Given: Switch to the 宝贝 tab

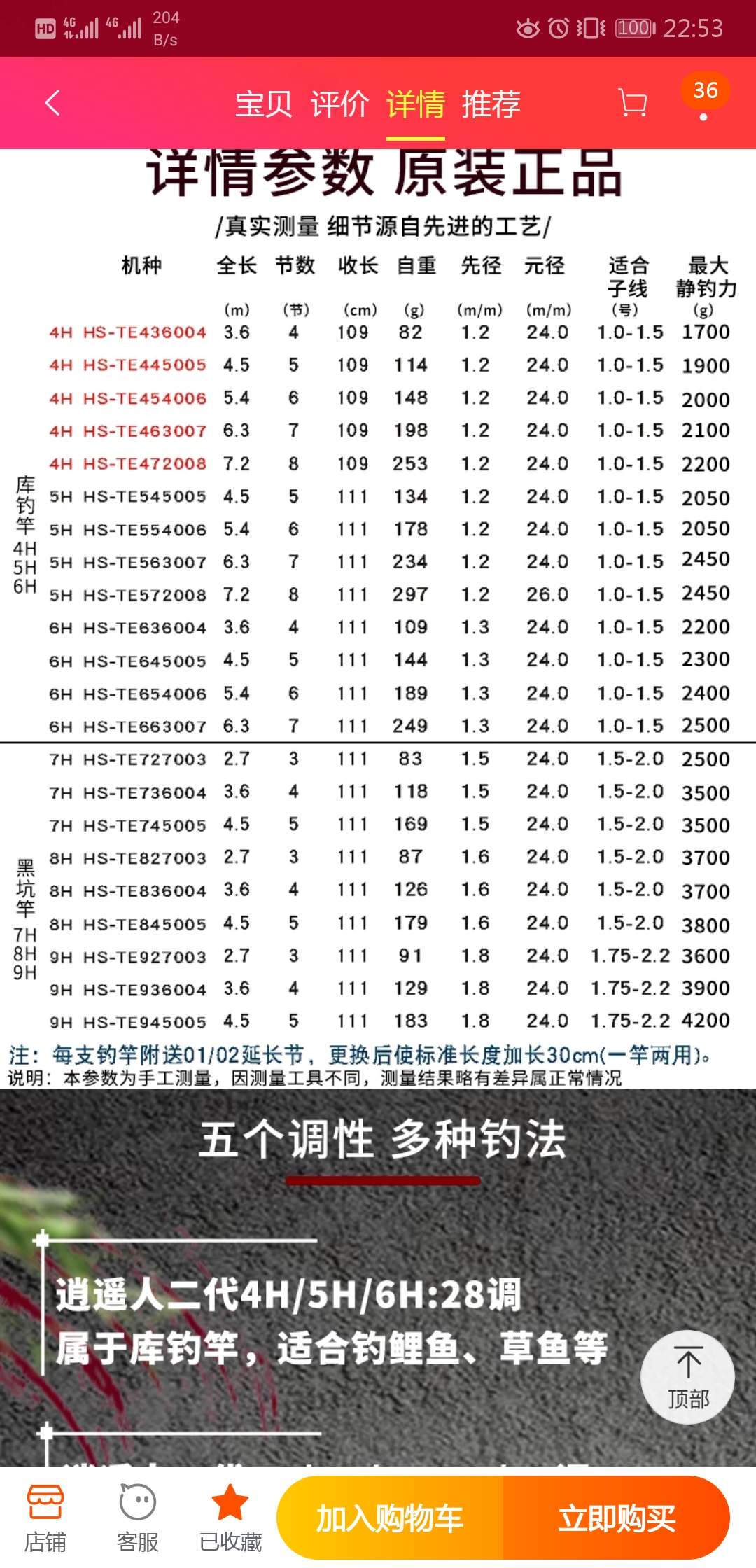Looking at the screenshot, I should pyautogui.click(x=263, y=104).
